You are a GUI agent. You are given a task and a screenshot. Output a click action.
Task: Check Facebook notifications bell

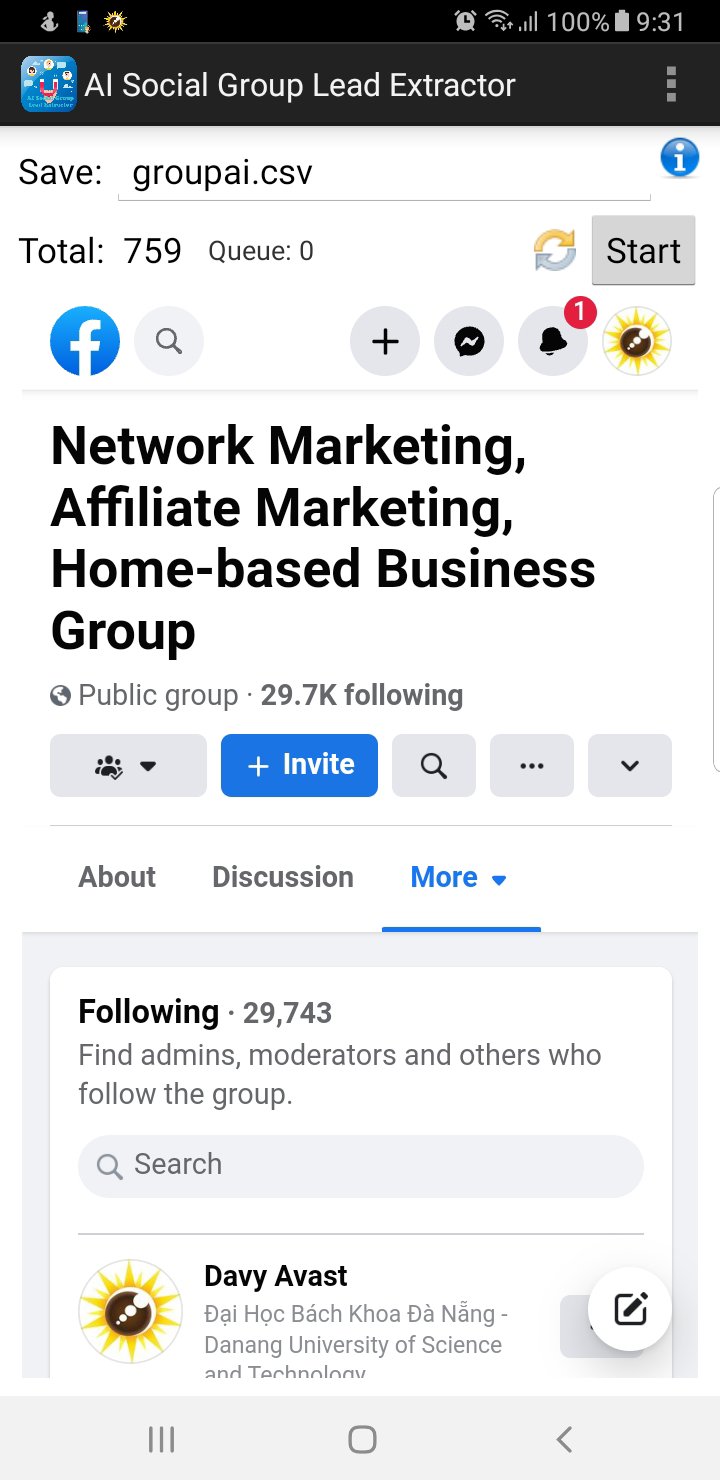(x=553, y=341)
